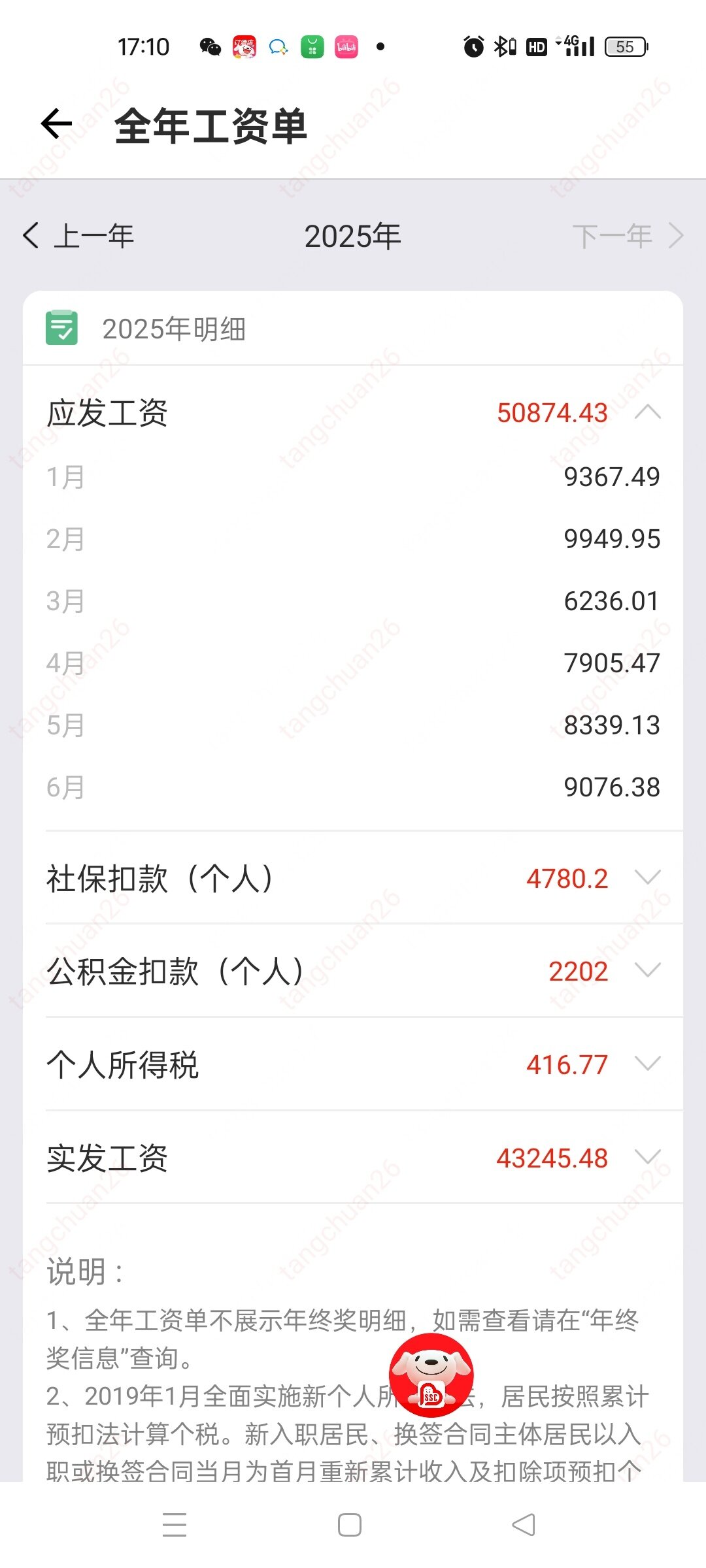706x1568 pixels.
Task: Switch to 上一年 payroll
Action: (78, 236)
